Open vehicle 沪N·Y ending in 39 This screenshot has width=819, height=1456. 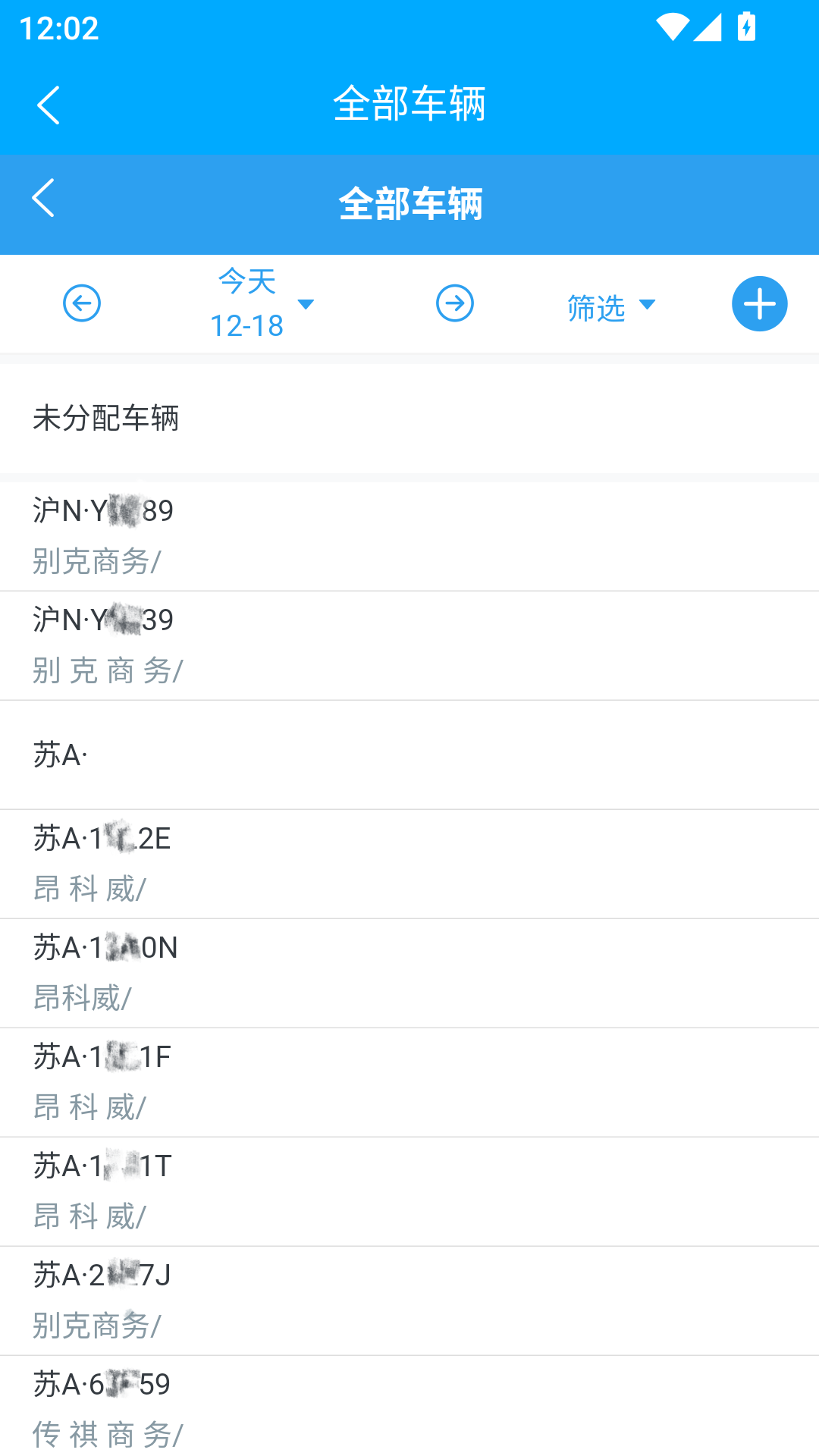(409, 645)
